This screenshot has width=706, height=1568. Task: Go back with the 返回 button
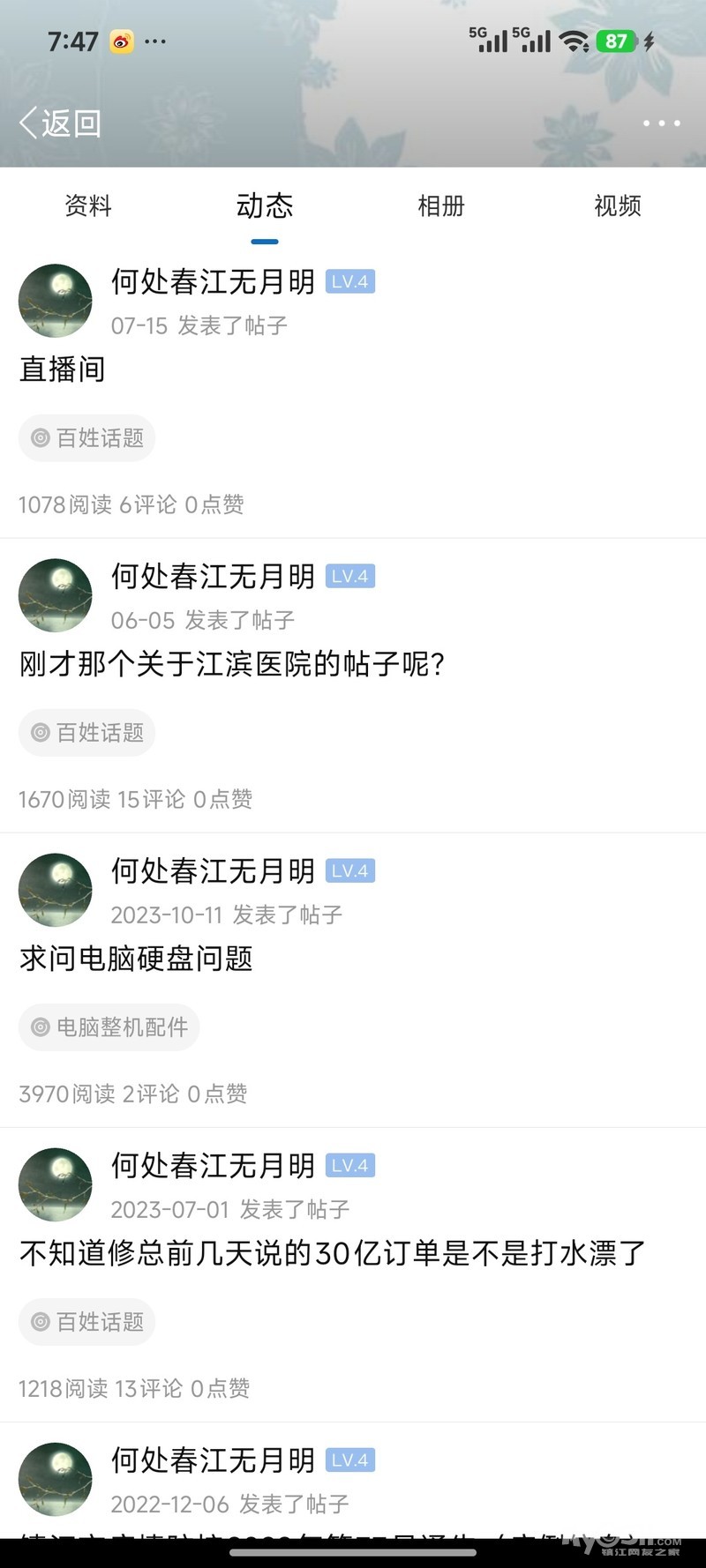tap(60, 123)
